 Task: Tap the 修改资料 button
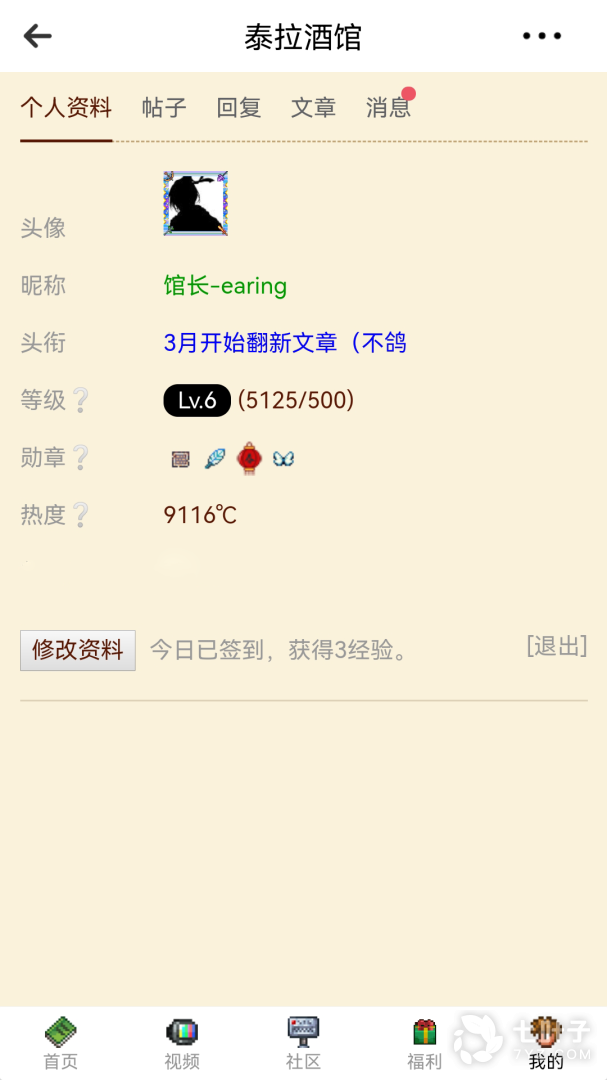coord(78,650)
